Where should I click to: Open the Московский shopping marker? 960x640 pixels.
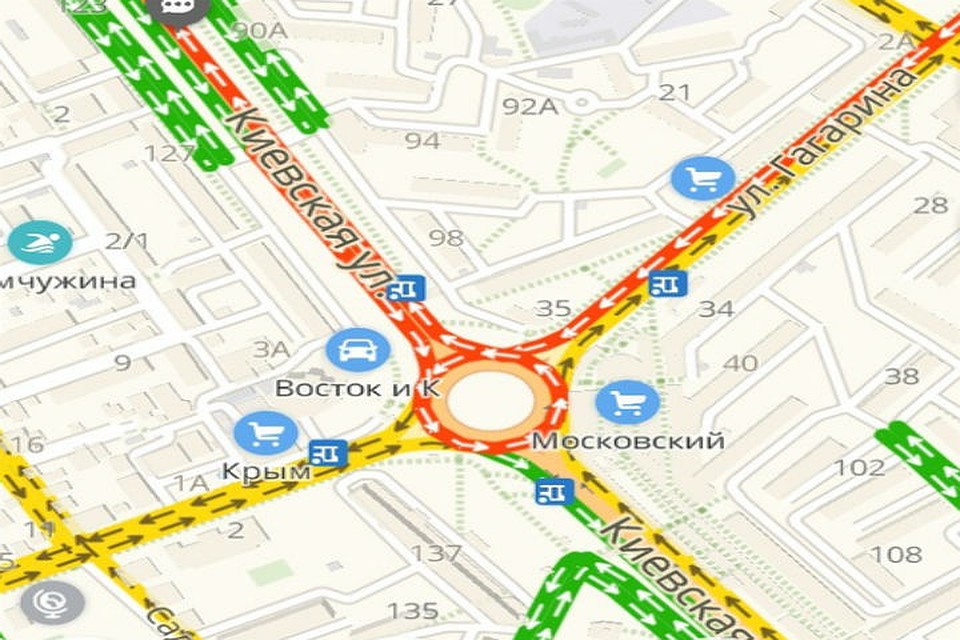627,403
